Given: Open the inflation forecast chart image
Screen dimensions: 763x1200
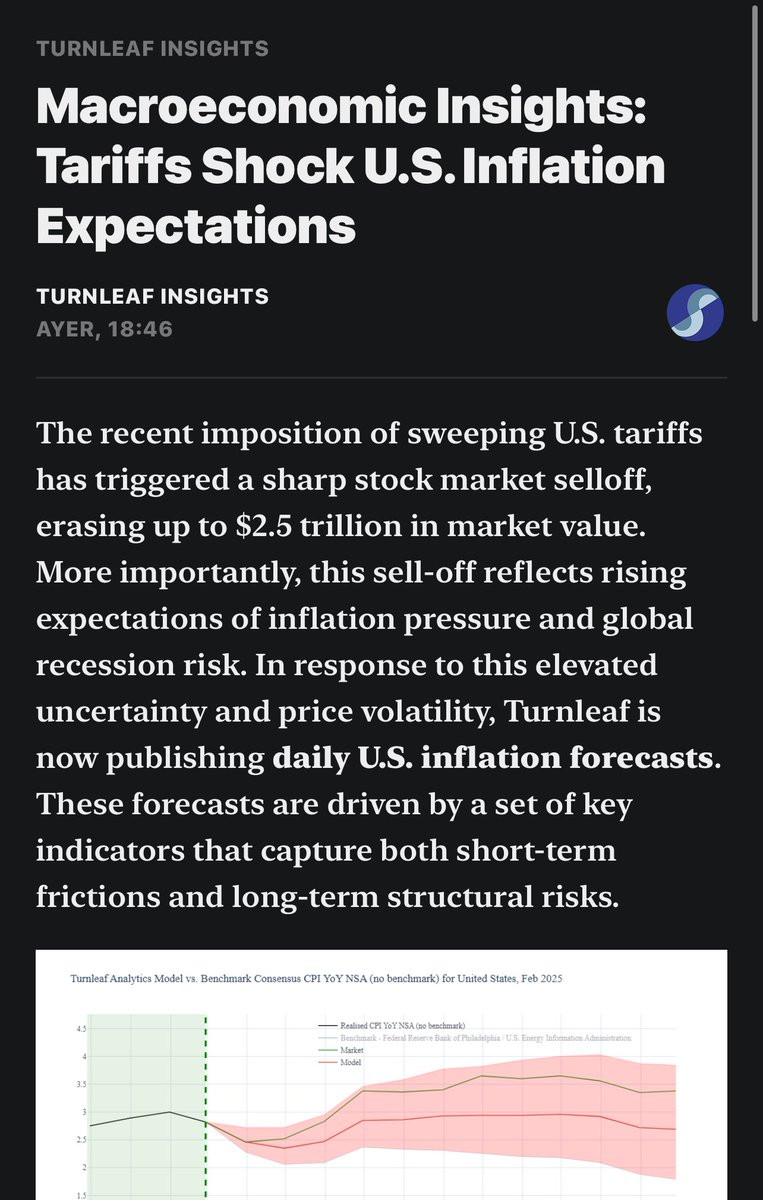Looking at the screenshot, I should (x=381, y=1075).
